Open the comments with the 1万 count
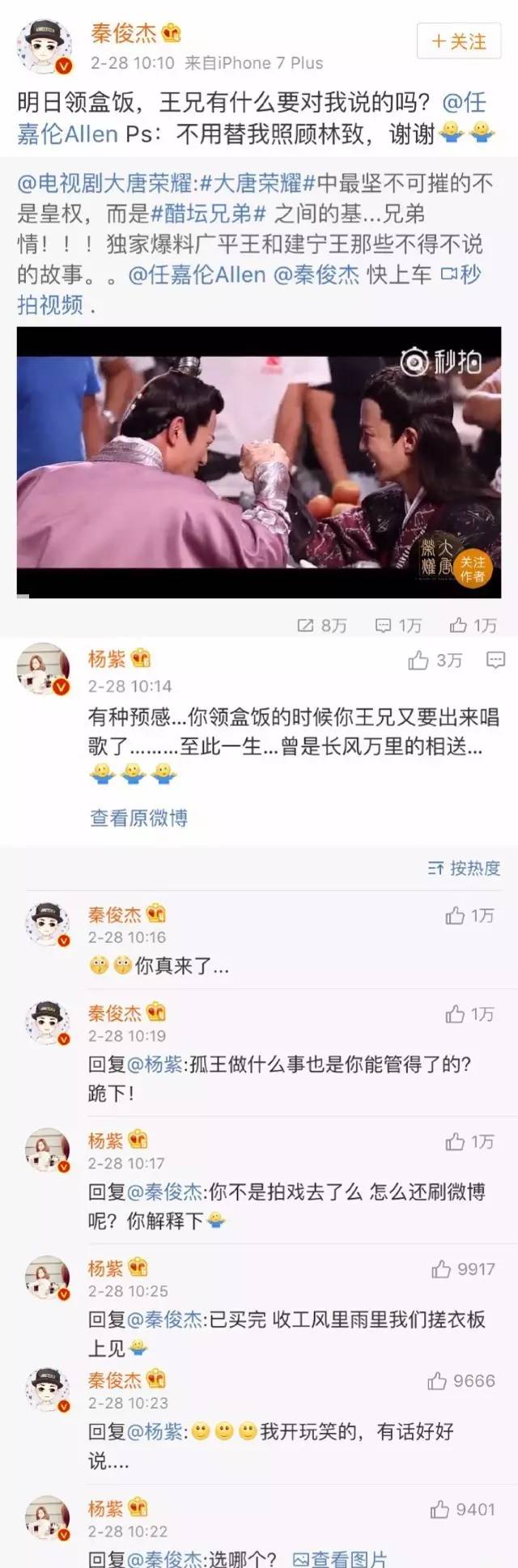The width and height of the screenshot is (518, 1568). coord(399,625)
